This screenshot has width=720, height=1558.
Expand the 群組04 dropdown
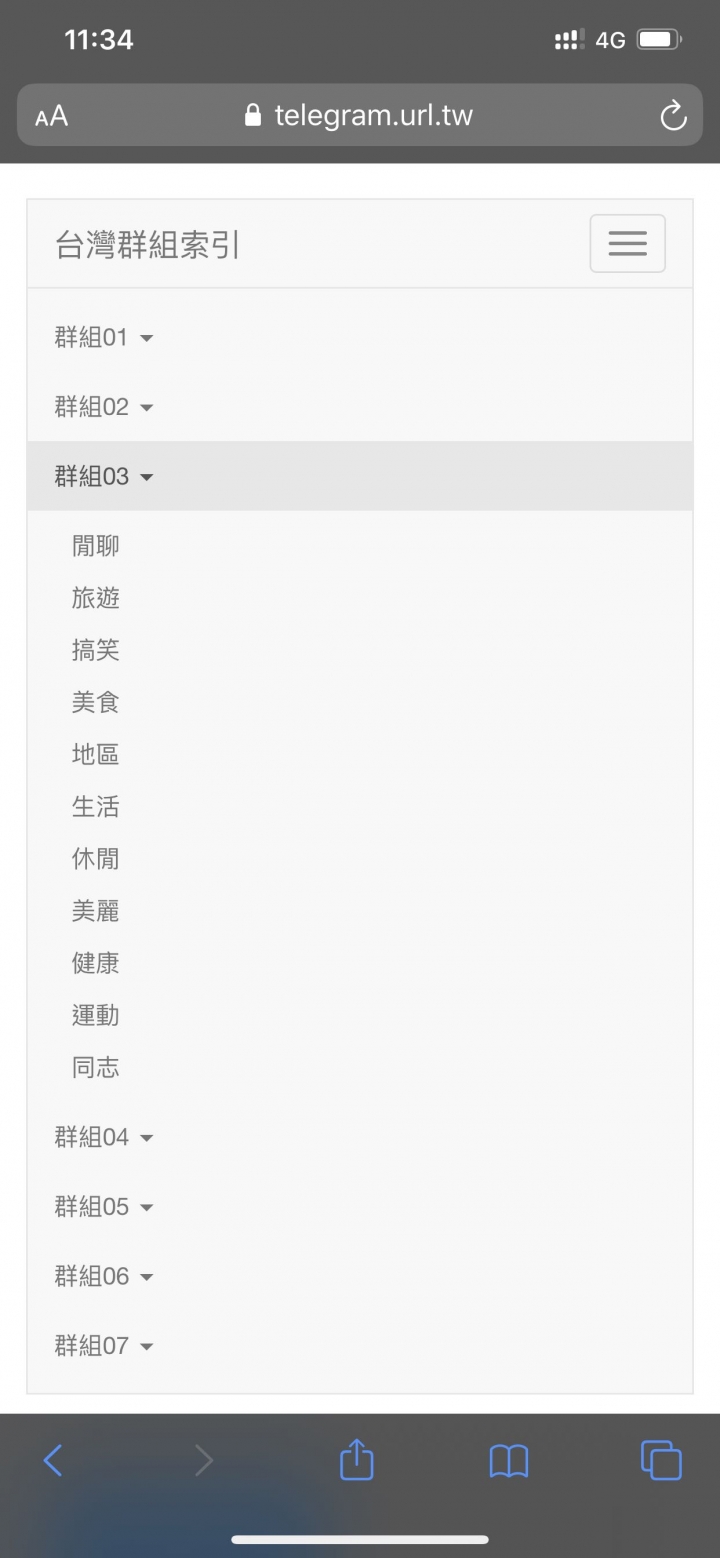pyautogui.click(x=103, y=1137)
